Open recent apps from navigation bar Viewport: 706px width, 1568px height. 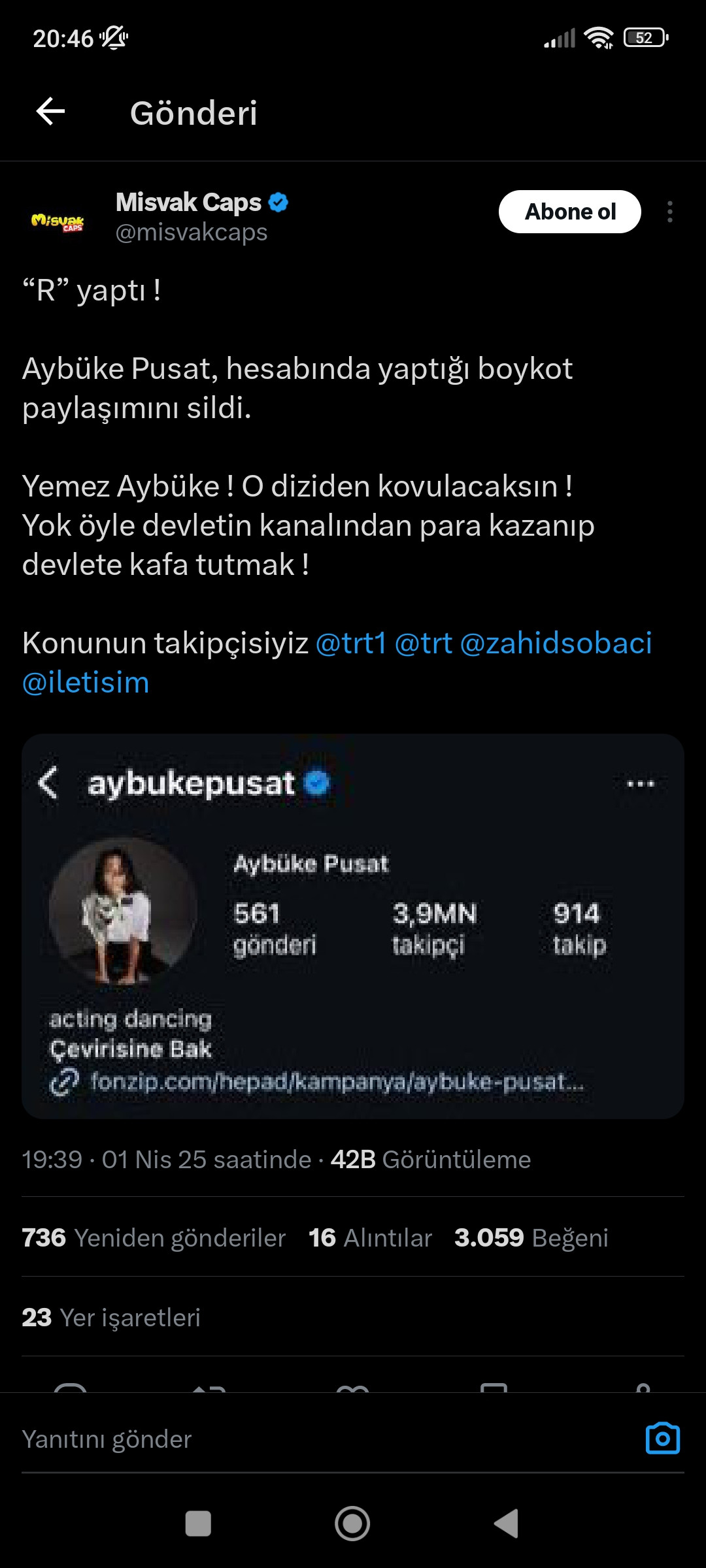[x=198, y=1524]
